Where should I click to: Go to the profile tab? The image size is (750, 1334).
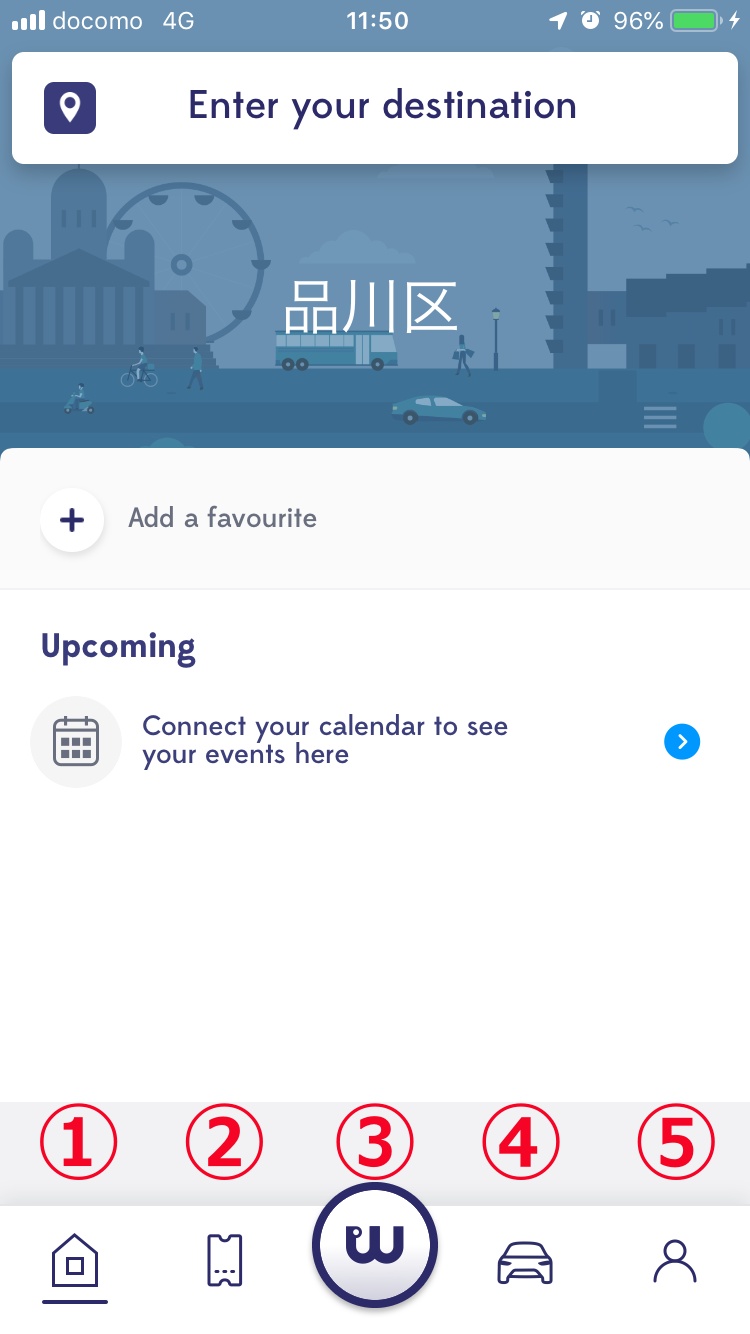click(x=675, y=1260)
